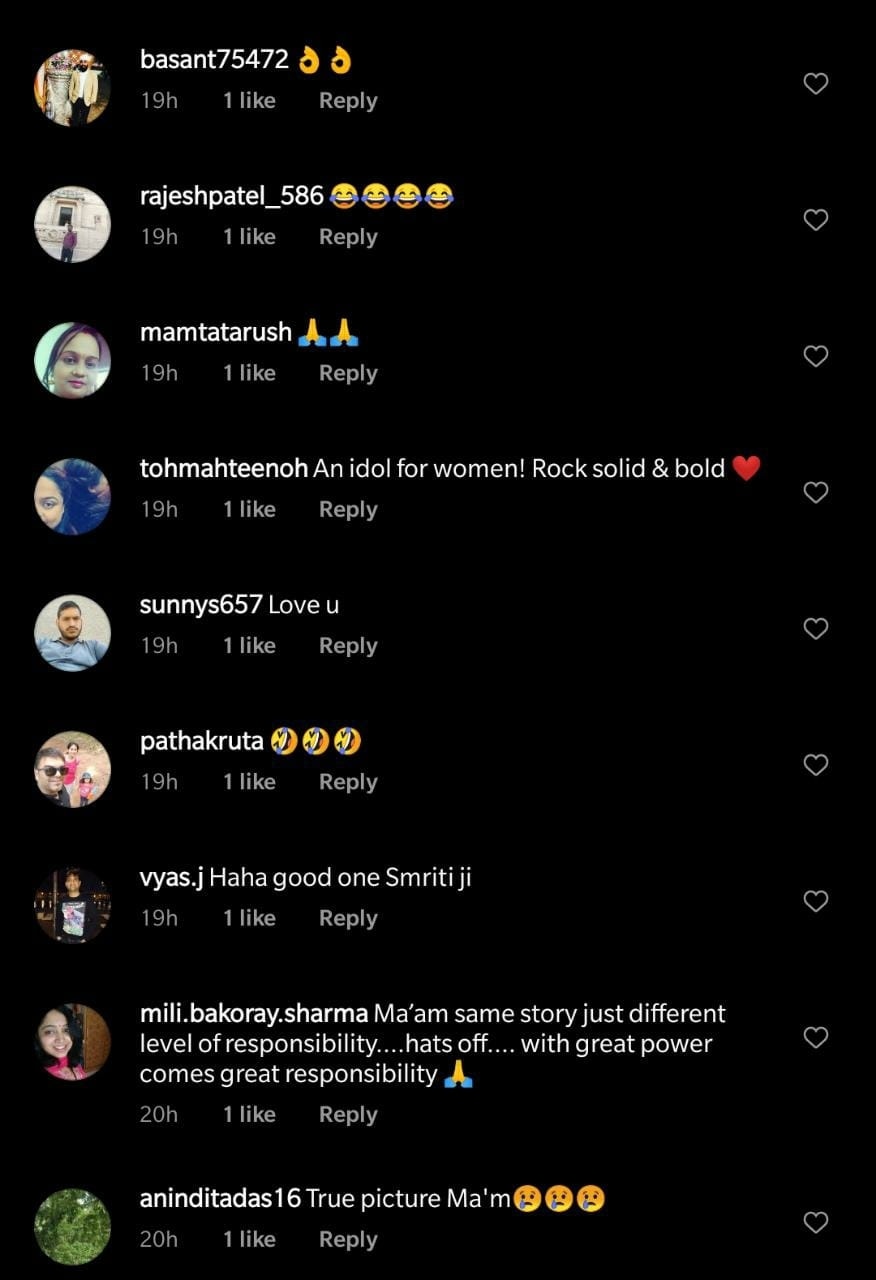Screen dimensions: 876x1280
Task: Reply to aninditadas16's comment
Action: tap(347, 1239)
